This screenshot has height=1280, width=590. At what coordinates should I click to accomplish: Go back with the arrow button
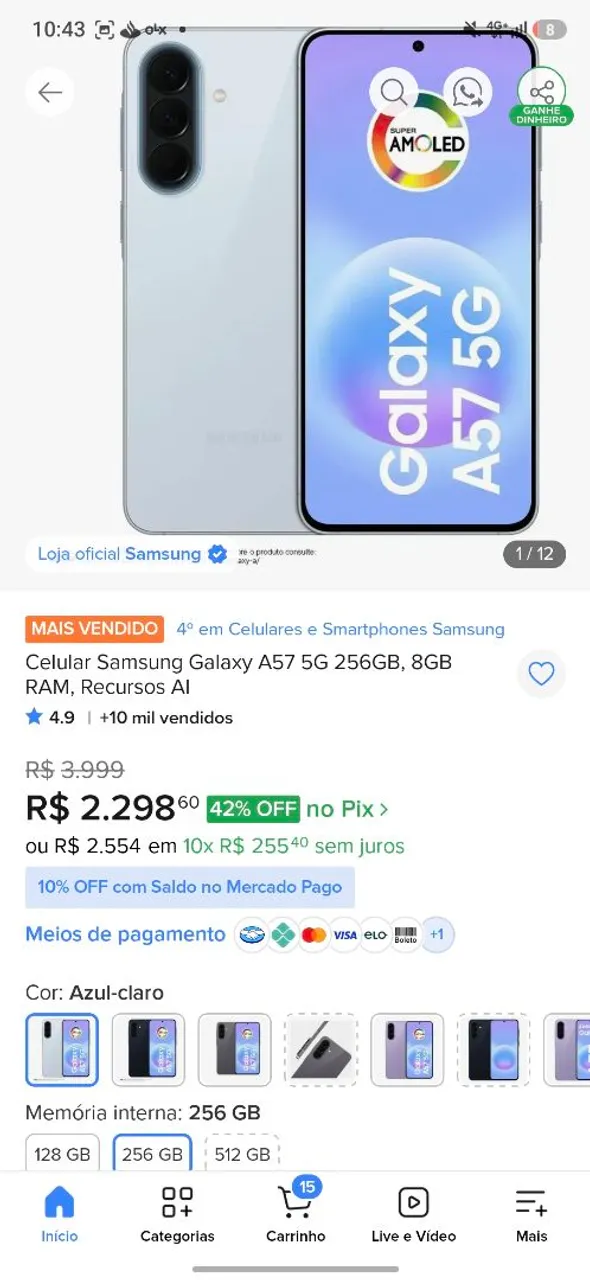pos(50,93)
